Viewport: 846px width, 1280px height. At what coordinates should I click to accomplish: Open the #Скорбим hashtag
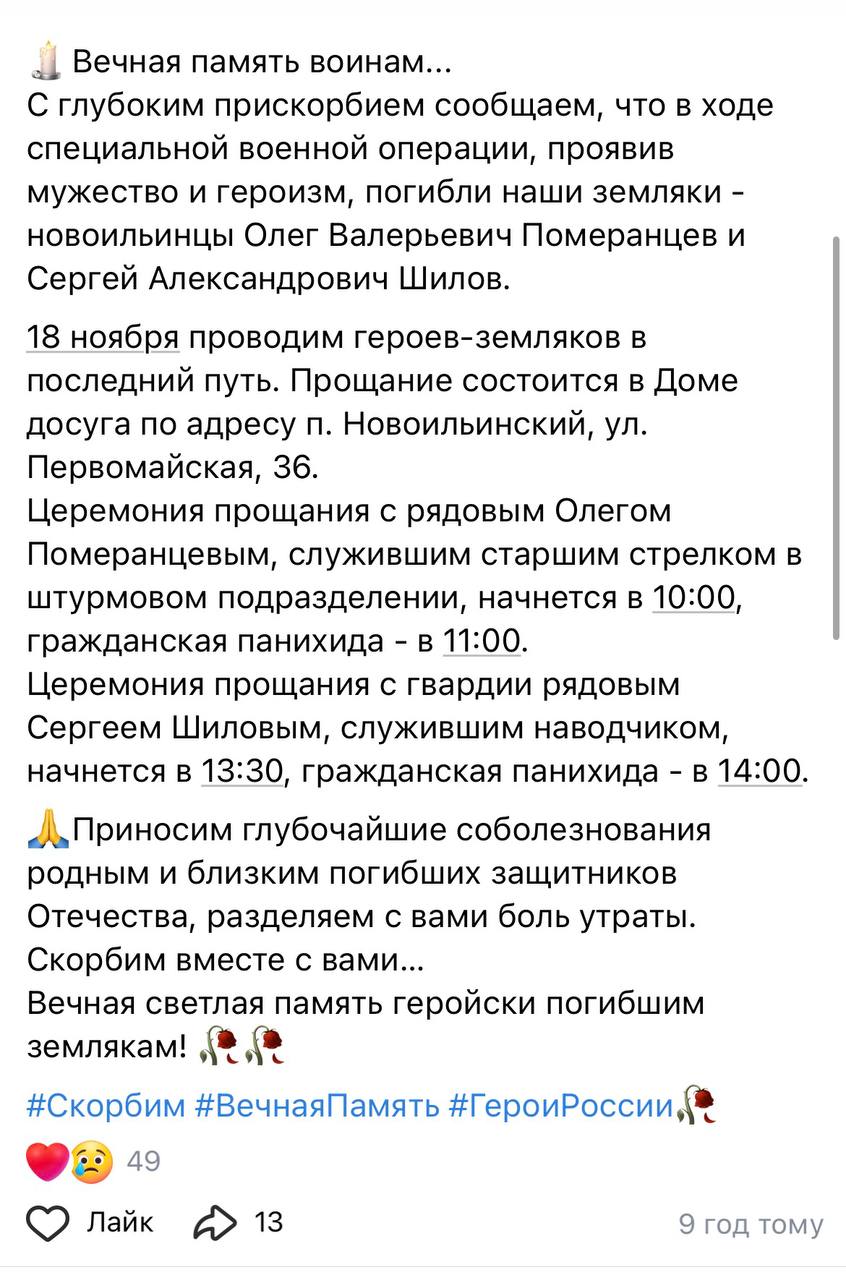tap(106, 1106)
